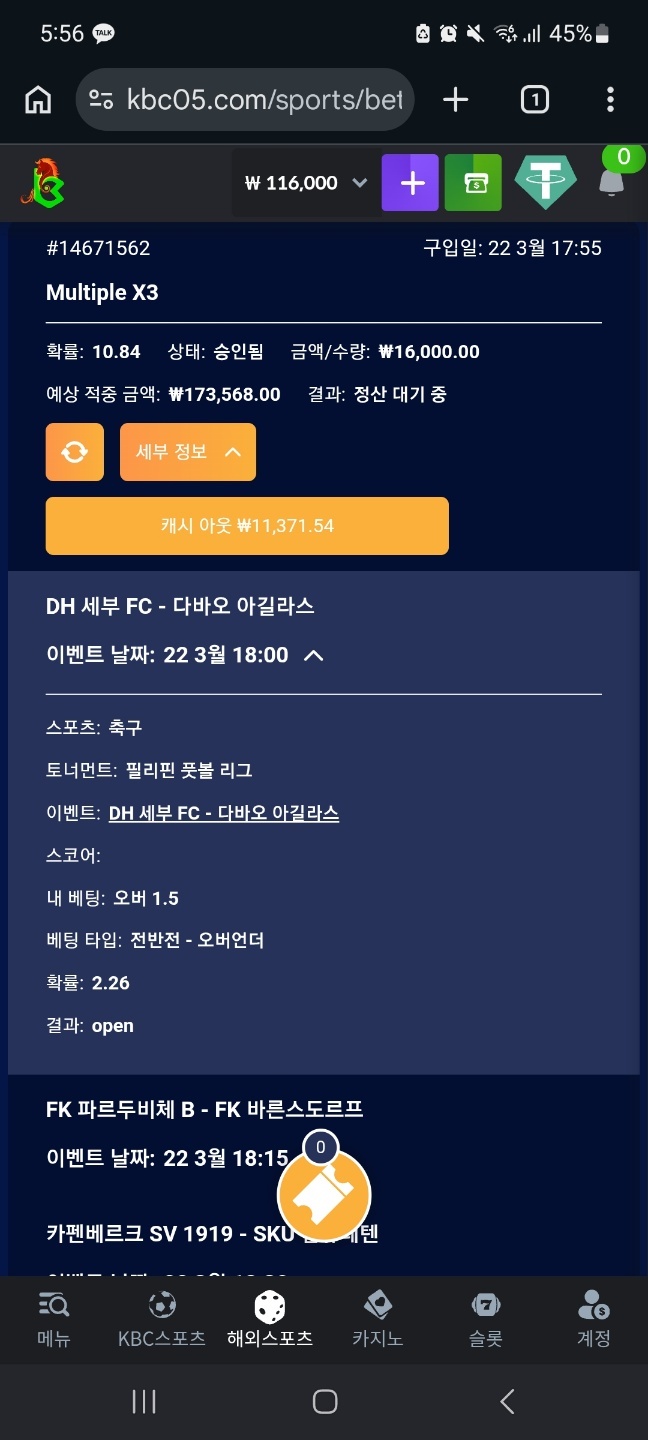This screenshot has width=648, height=1440.
Task: Collapse the DH 세부 FC event date section
Action: 313,656
